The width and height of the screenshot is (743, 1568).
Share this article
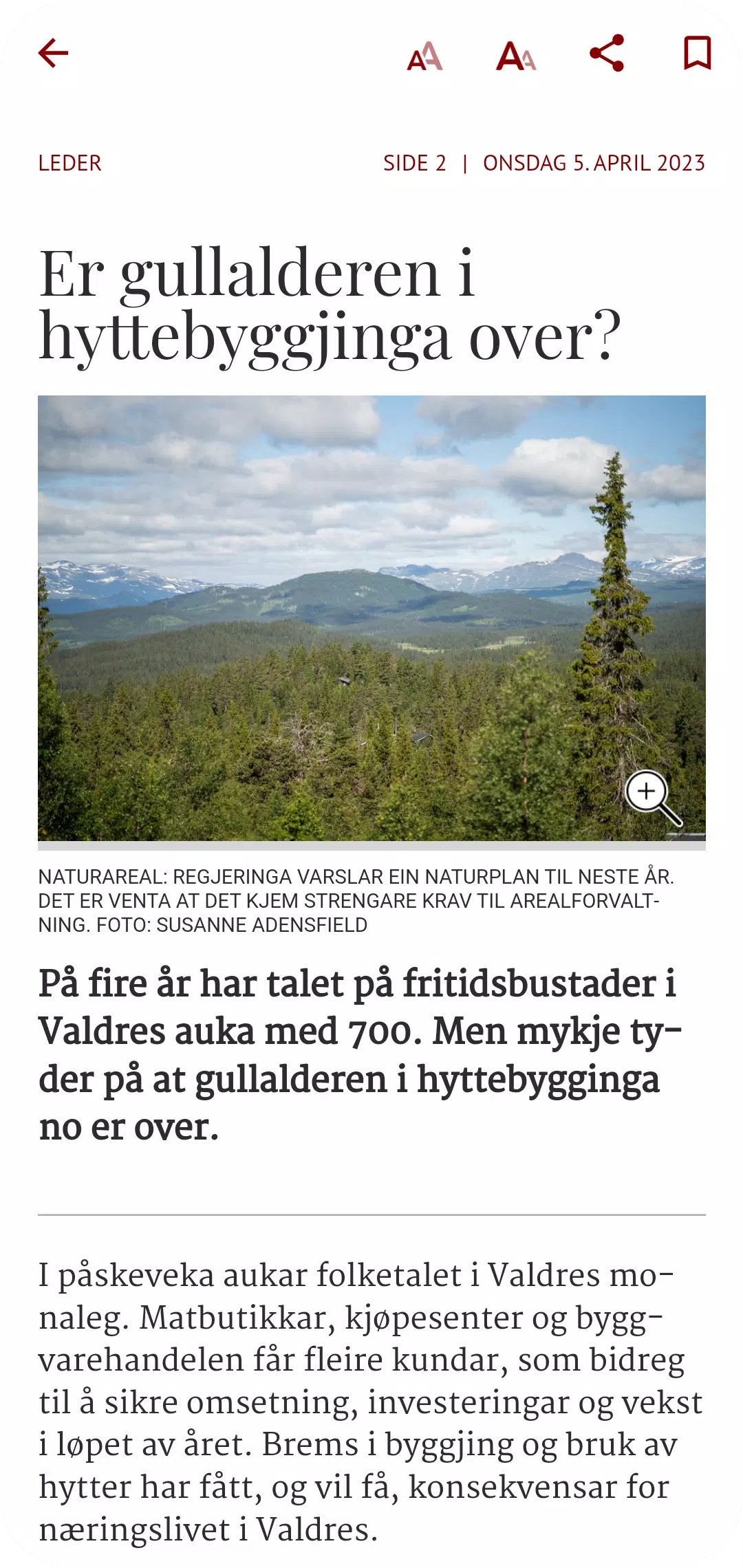click(x=607, y=53)
